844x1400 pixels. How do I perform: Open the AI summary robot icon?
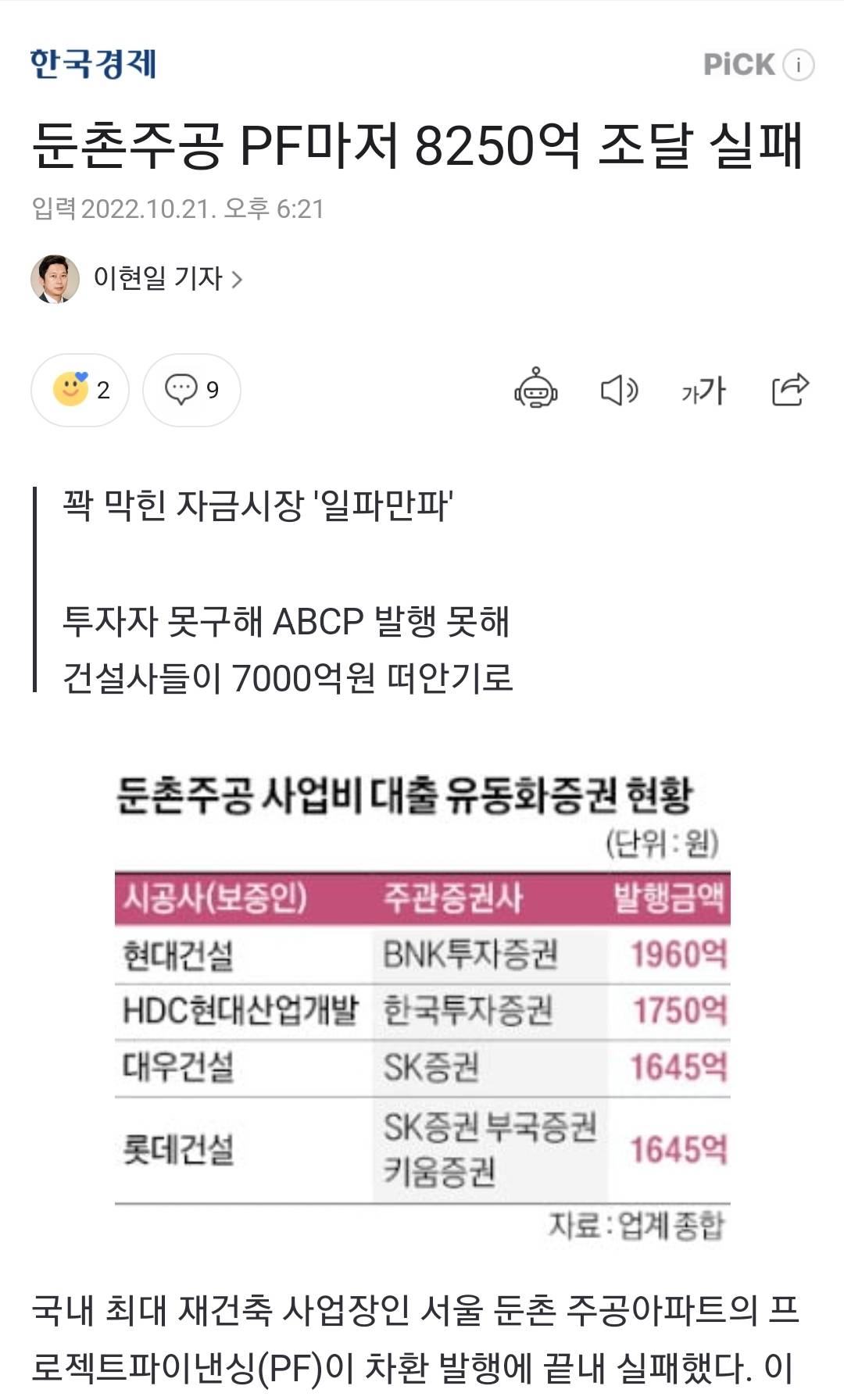click(x=536, y=389)
